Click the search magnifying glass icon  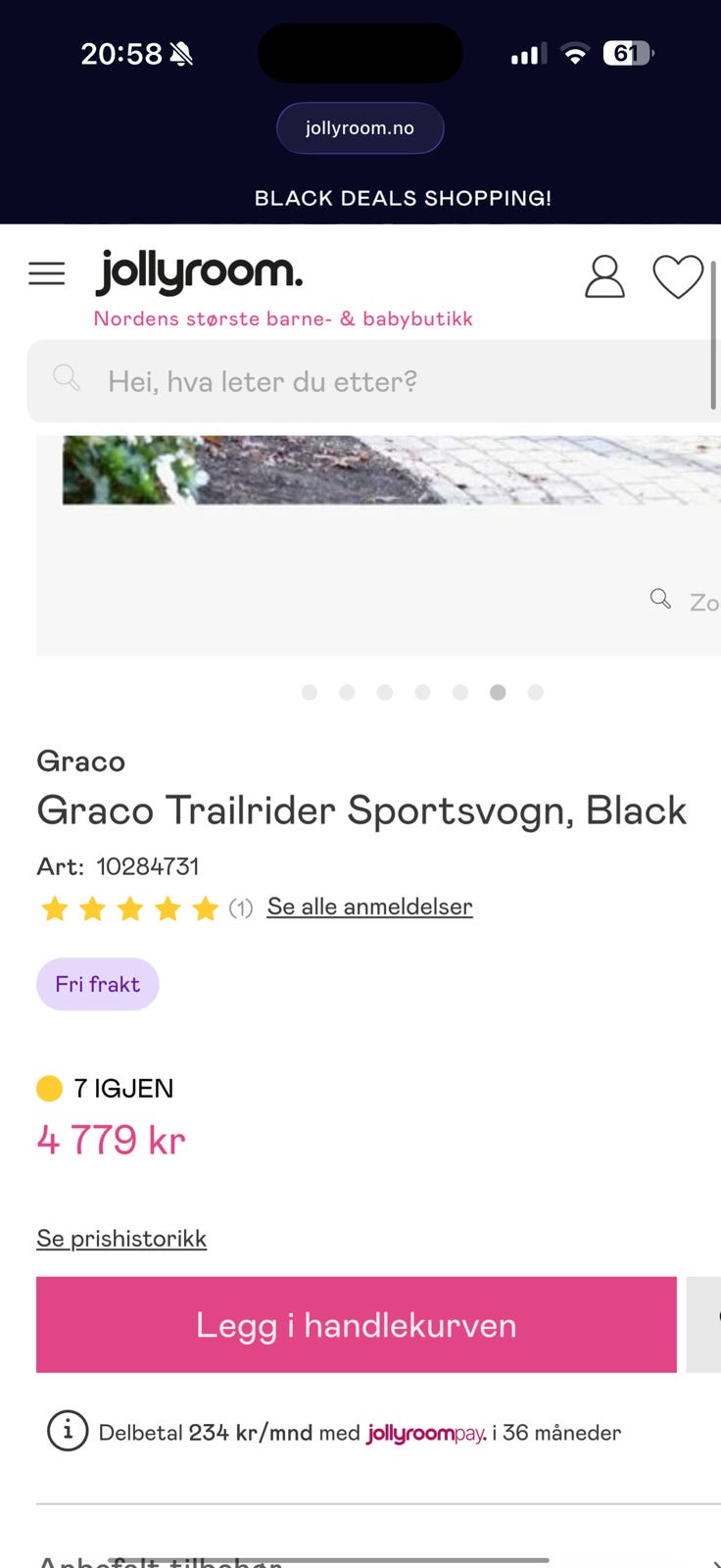[67, 378]
